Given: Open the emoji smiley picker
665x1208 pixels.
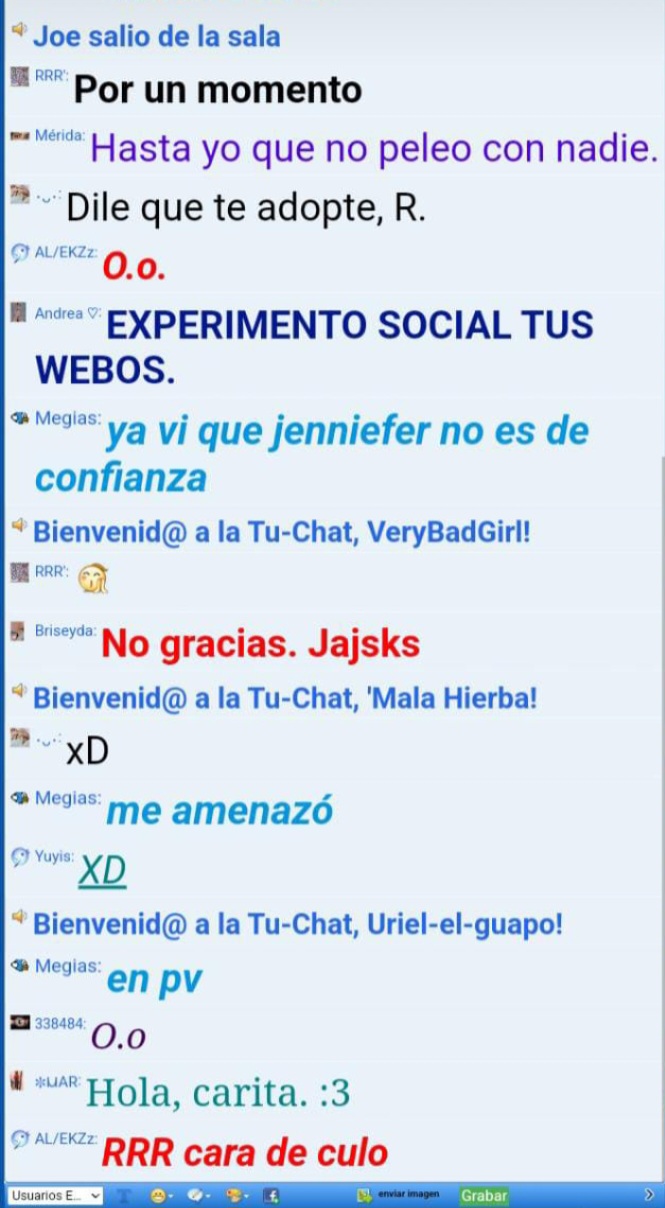Looking at the screenshot, I should (x=160, y=1195).
